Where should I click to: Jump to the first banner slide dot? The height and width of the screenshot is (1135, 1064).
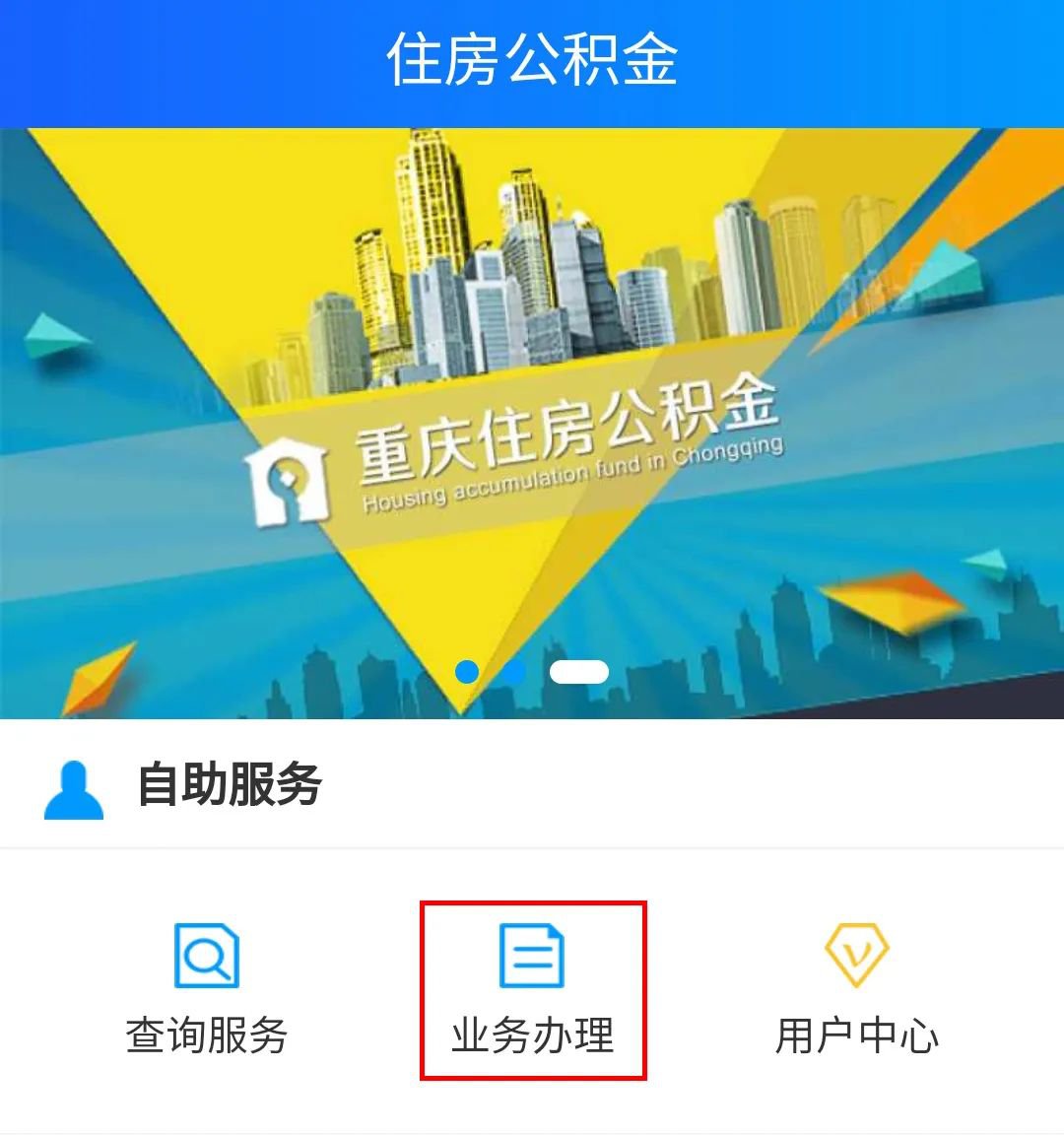pos(467,672)
